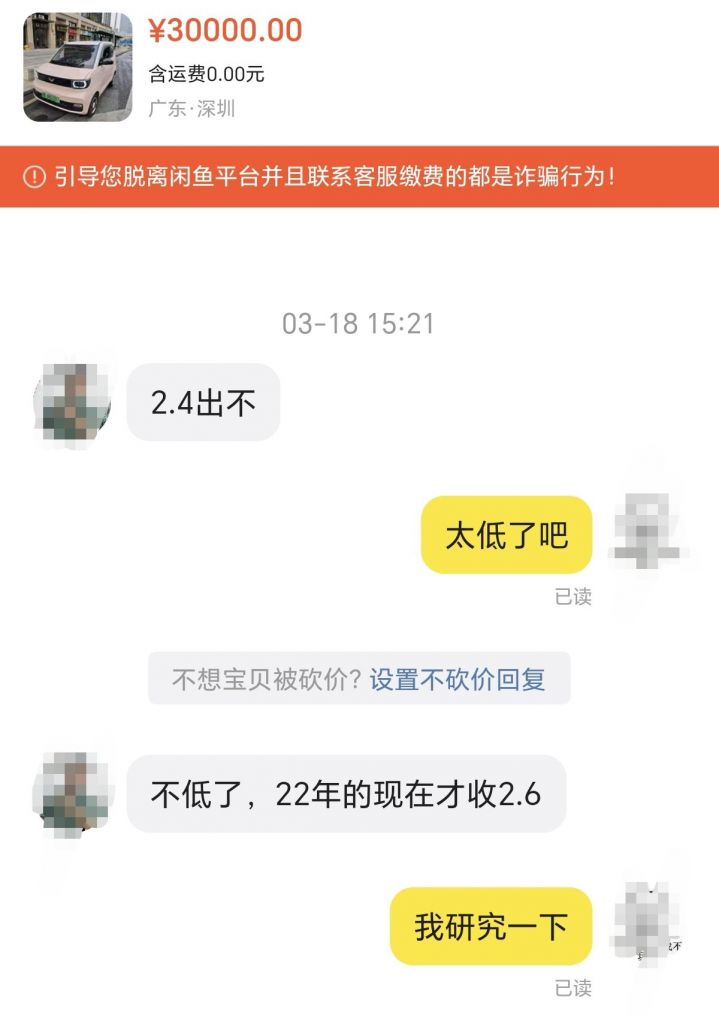Tap the 设置不砍价回复 link
Image resolution: width=719 pixels, height=1024 pixels.
[x=457, y=680]
